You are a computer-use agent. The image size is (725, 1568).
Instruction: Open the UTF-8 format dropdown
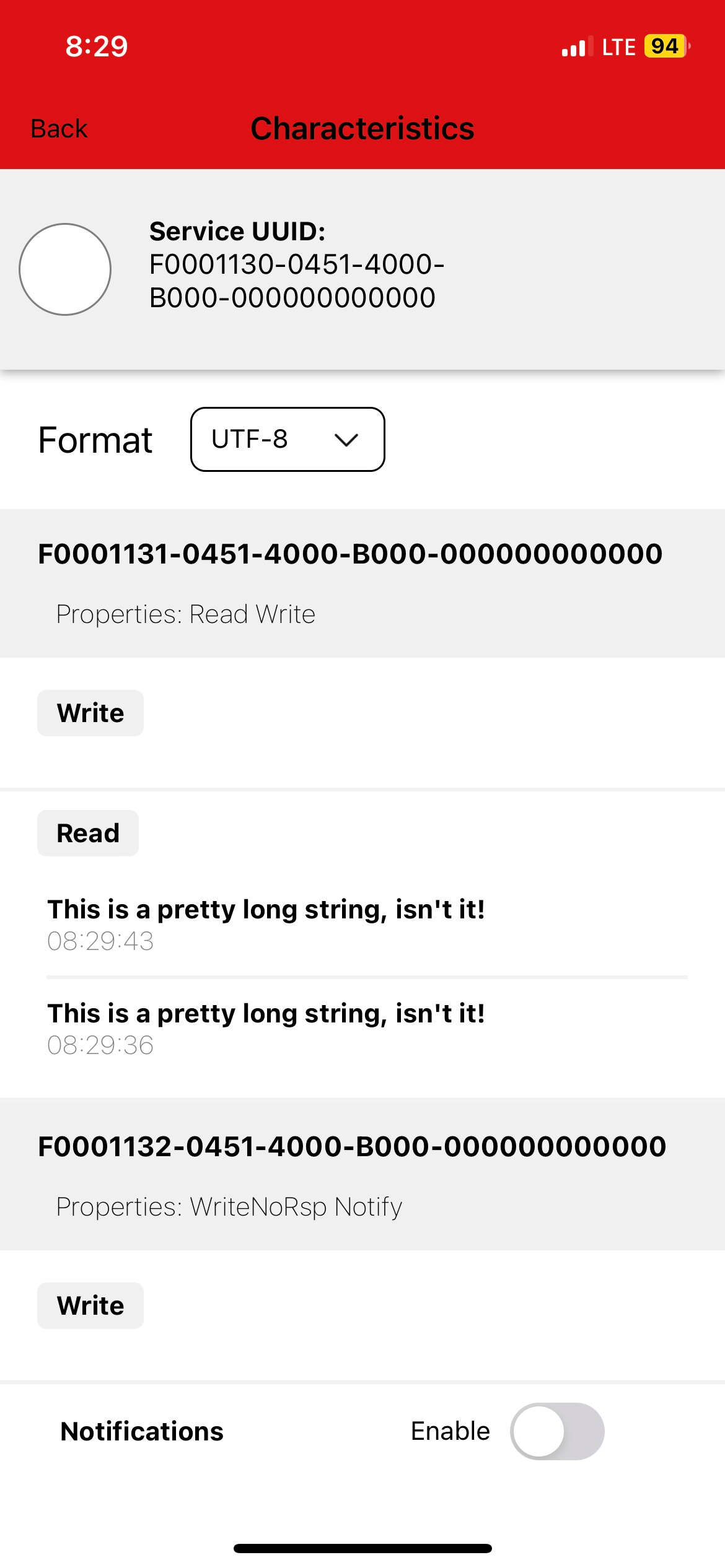pos(288,439)
